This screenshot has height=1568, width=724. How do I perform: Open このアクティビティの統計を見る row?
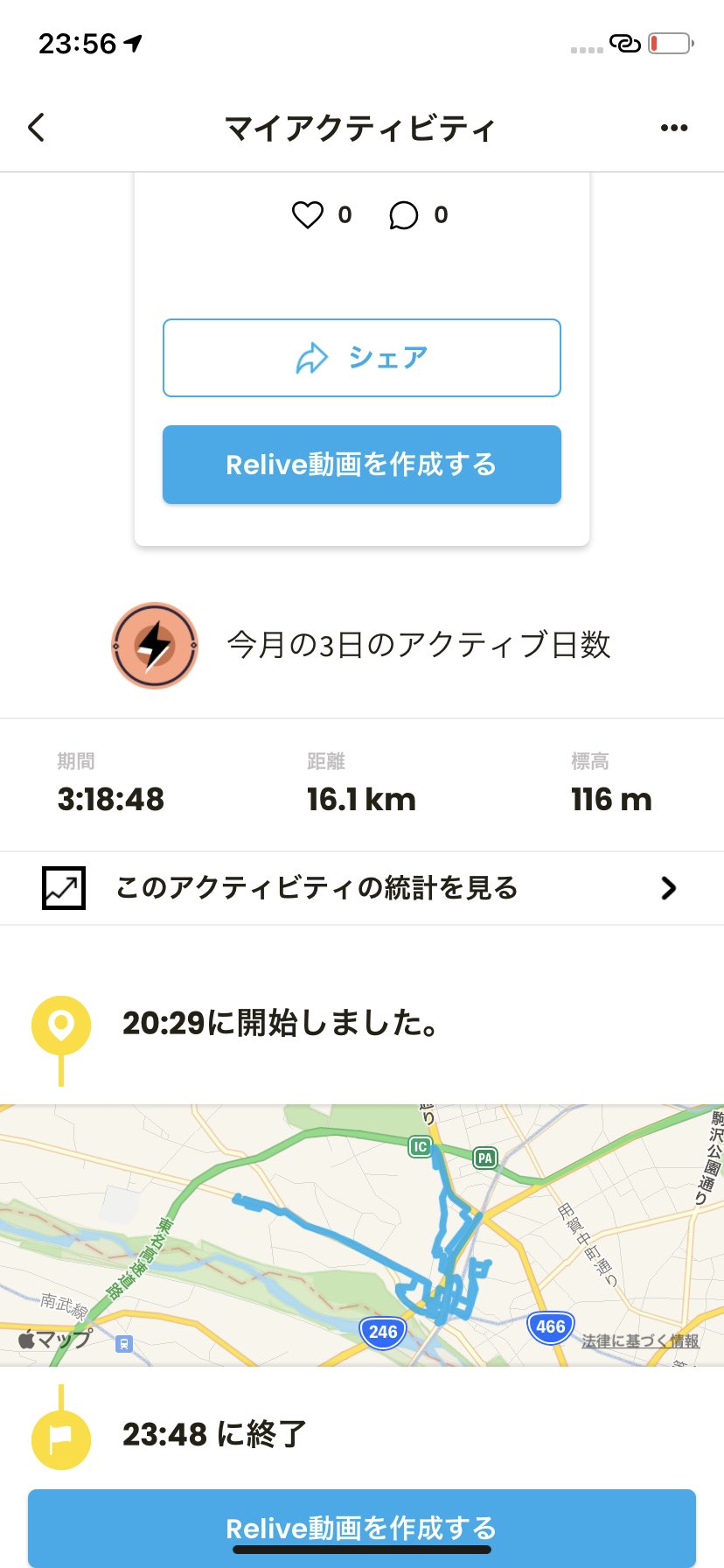362,888
